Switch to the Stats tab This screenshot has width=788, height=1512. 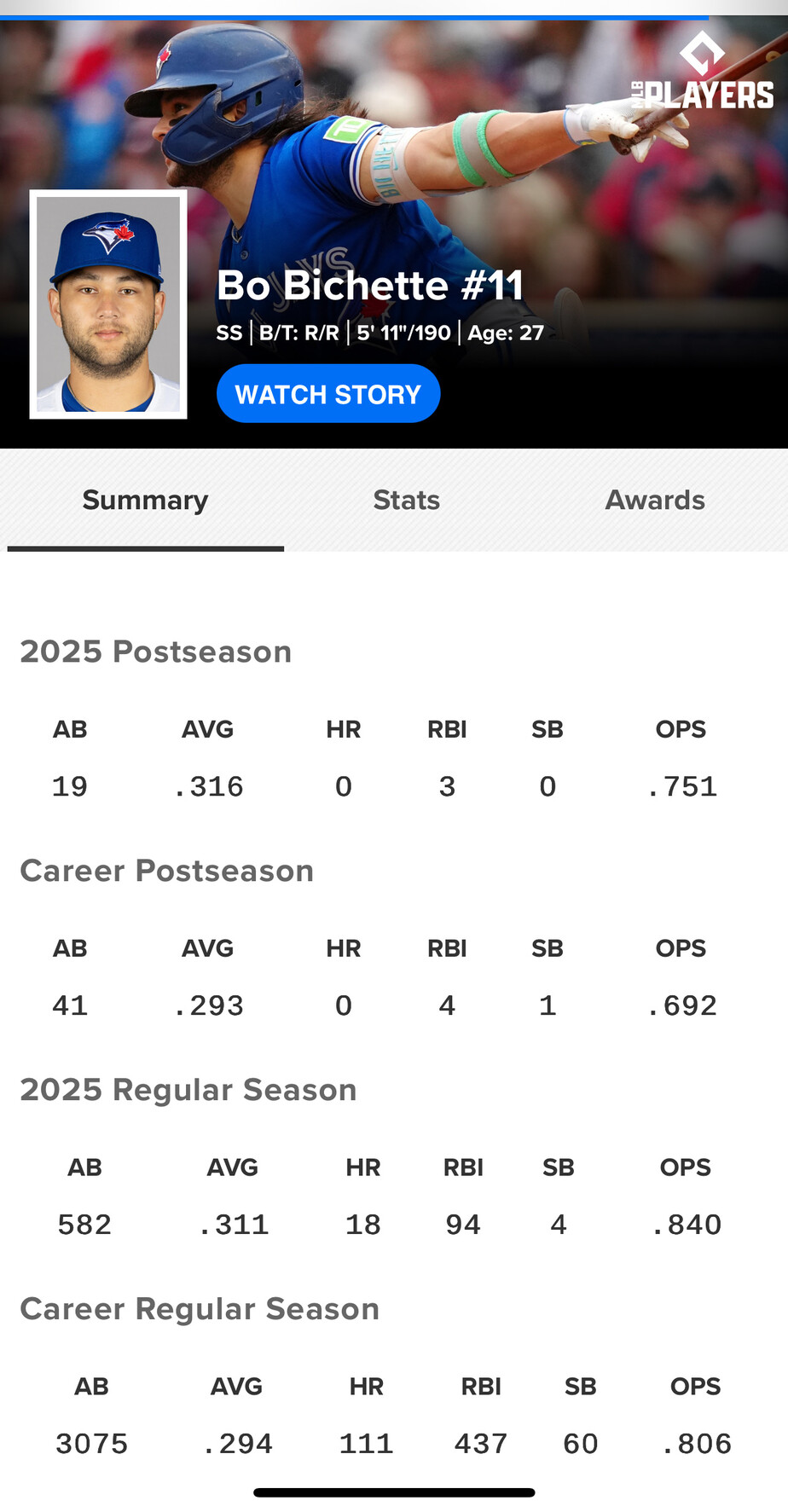(x=406, y=500)
